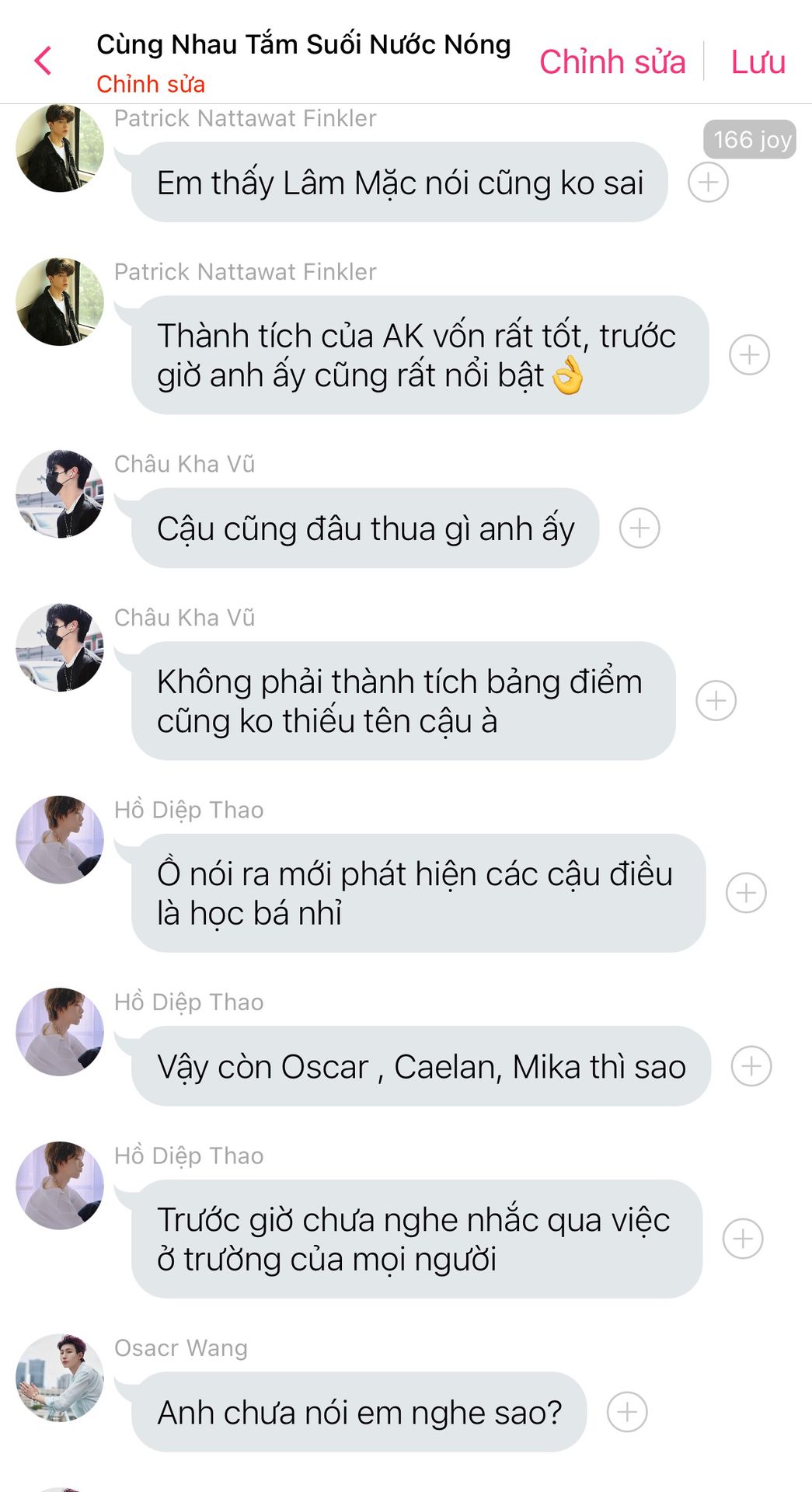
Task: Tap plus next to 'Cậu cũng đâu thua' message
Action: tap(639, 528)
